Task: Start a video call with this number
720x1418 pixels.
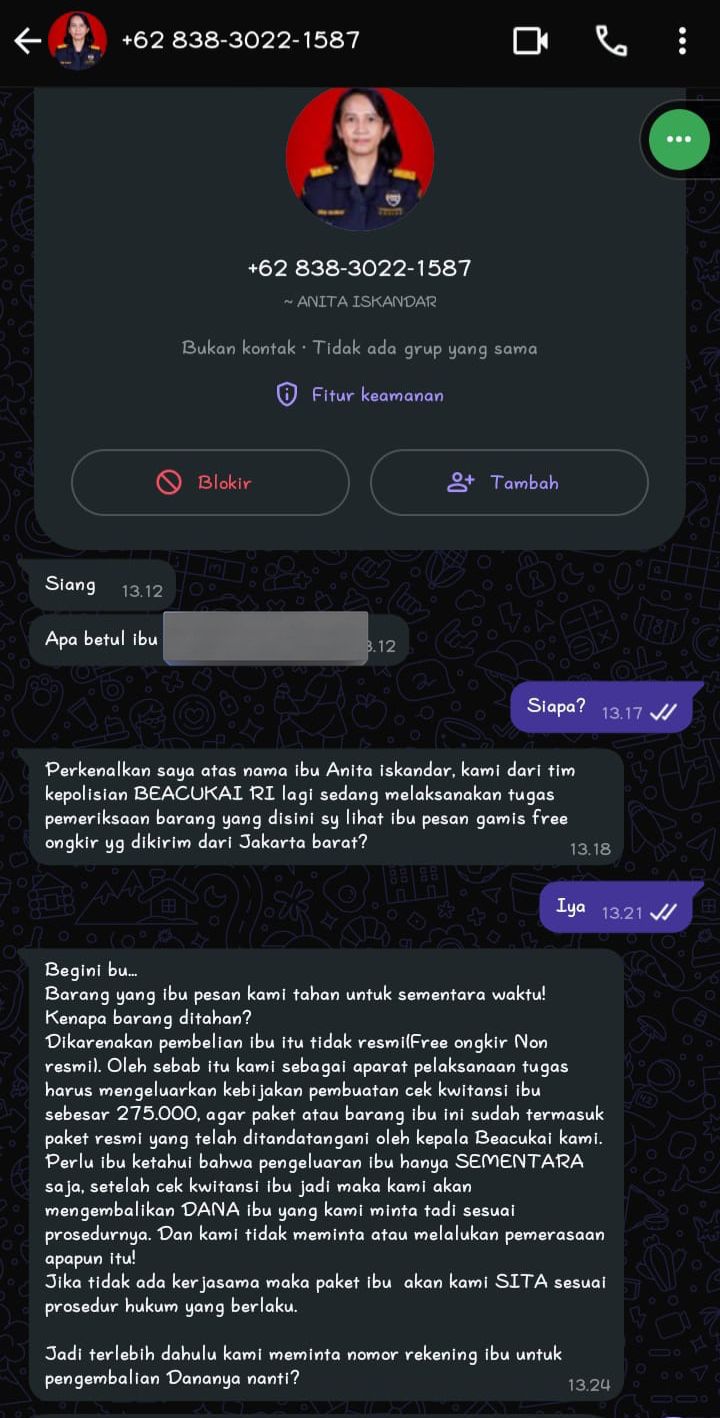Action: 530,40
